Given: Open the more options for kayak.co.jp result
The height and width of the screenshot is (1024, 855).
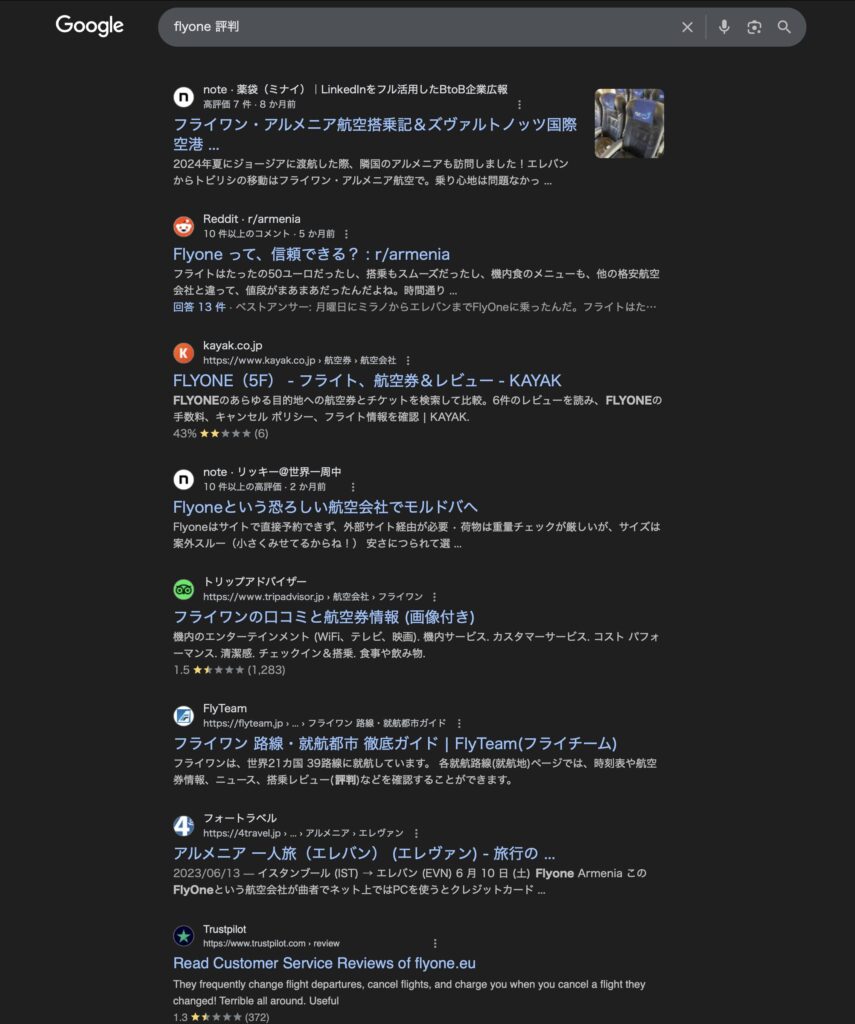Looking at the screenshot, I should pos(408,360).
